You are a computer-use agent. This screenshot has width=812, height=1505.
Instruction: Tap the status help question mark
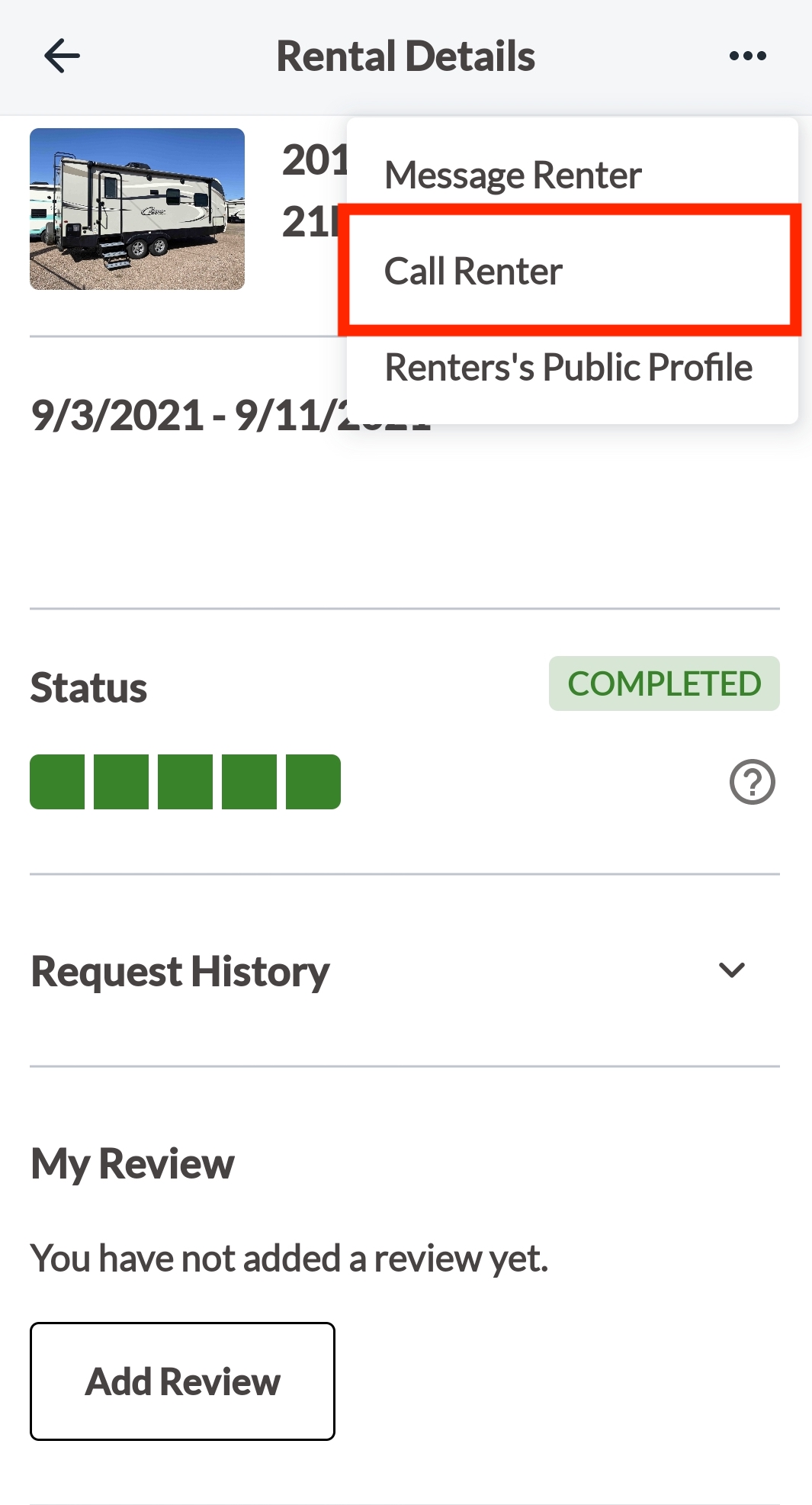pyautogui.click(x=752, y=782)
